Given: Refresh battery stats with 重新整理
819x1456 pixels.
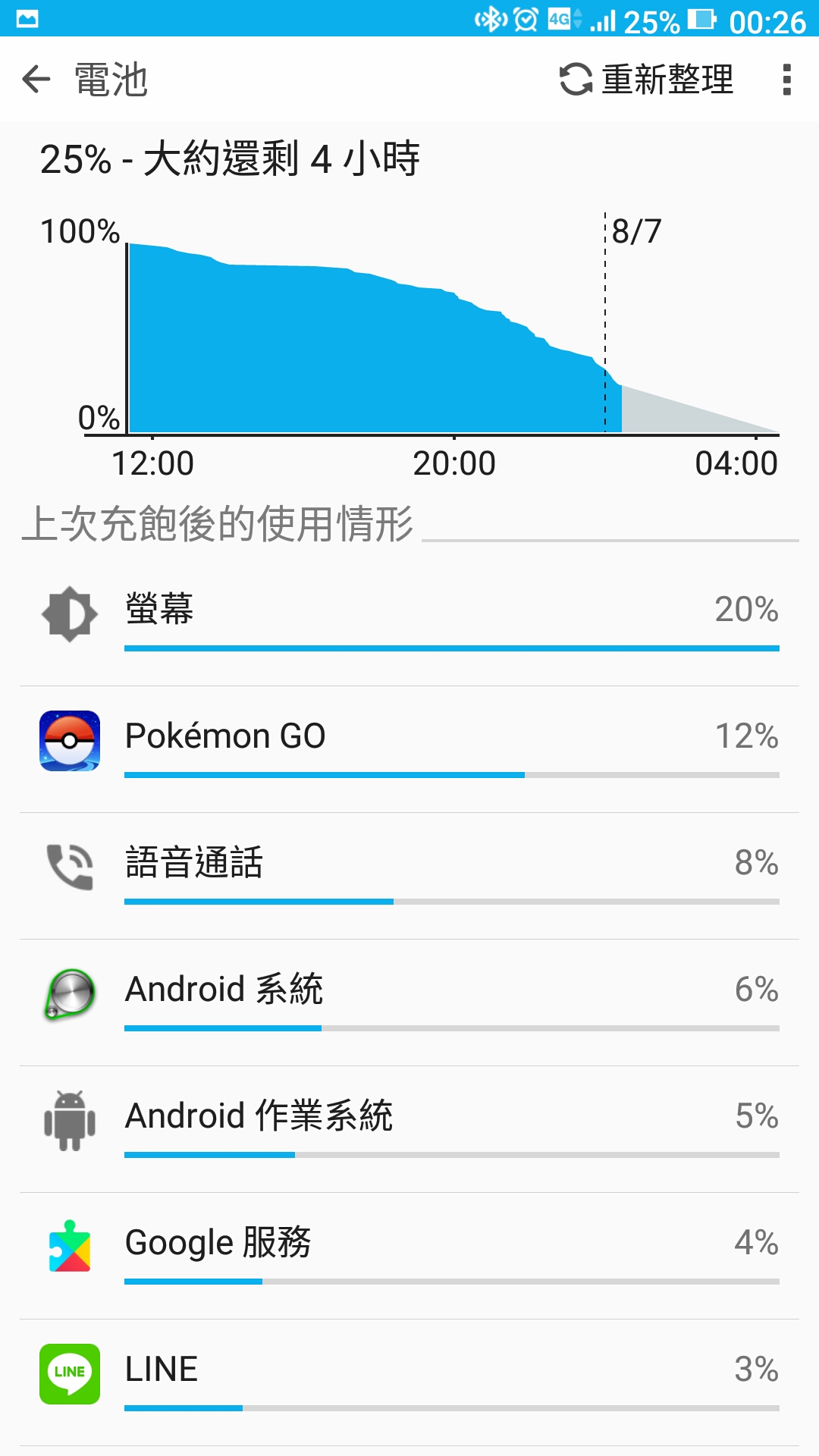Looking at the screenshot, I should (647, 79).
